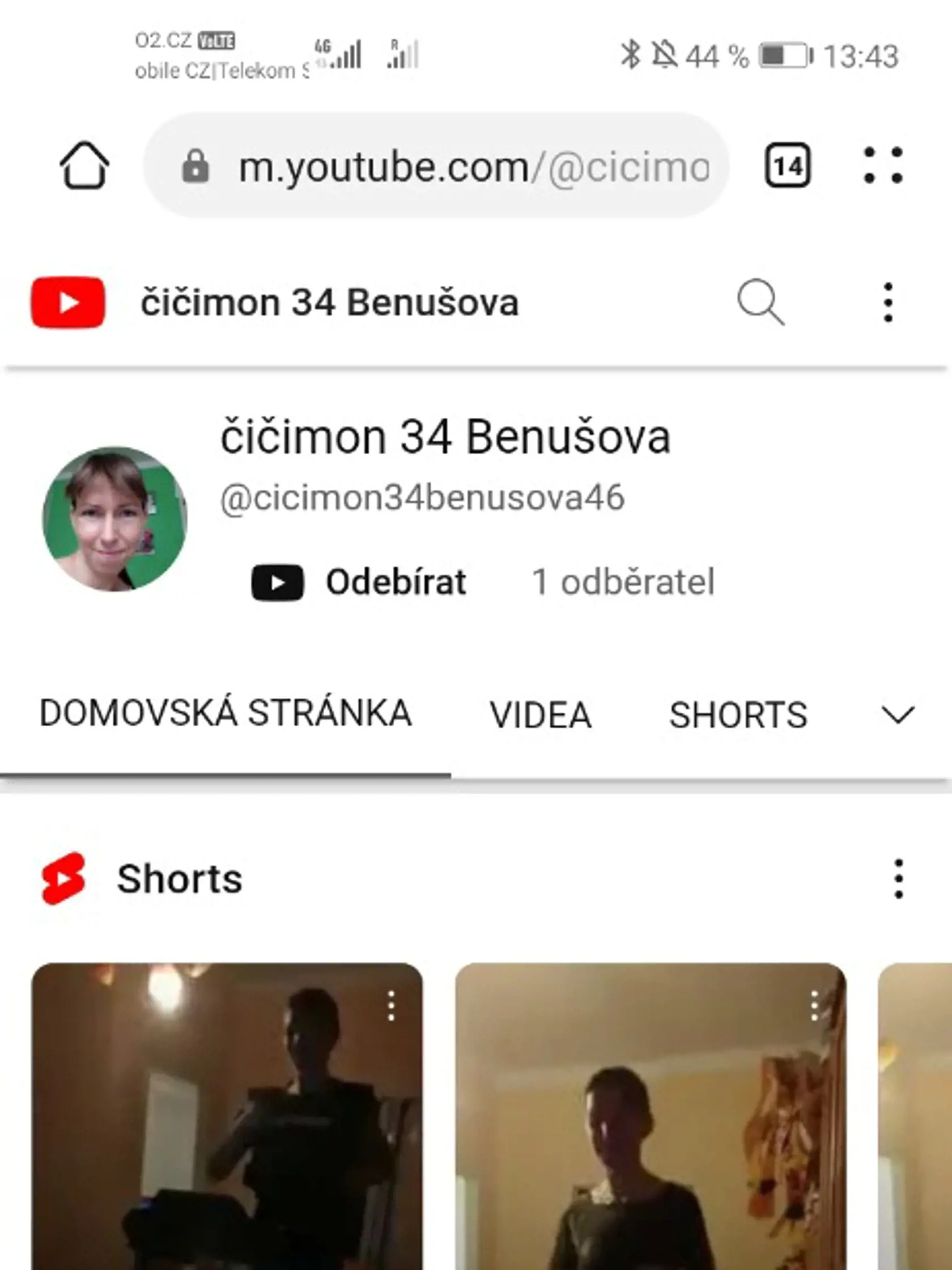
Task: Open the browser four-dot menu
Action: 882,166
